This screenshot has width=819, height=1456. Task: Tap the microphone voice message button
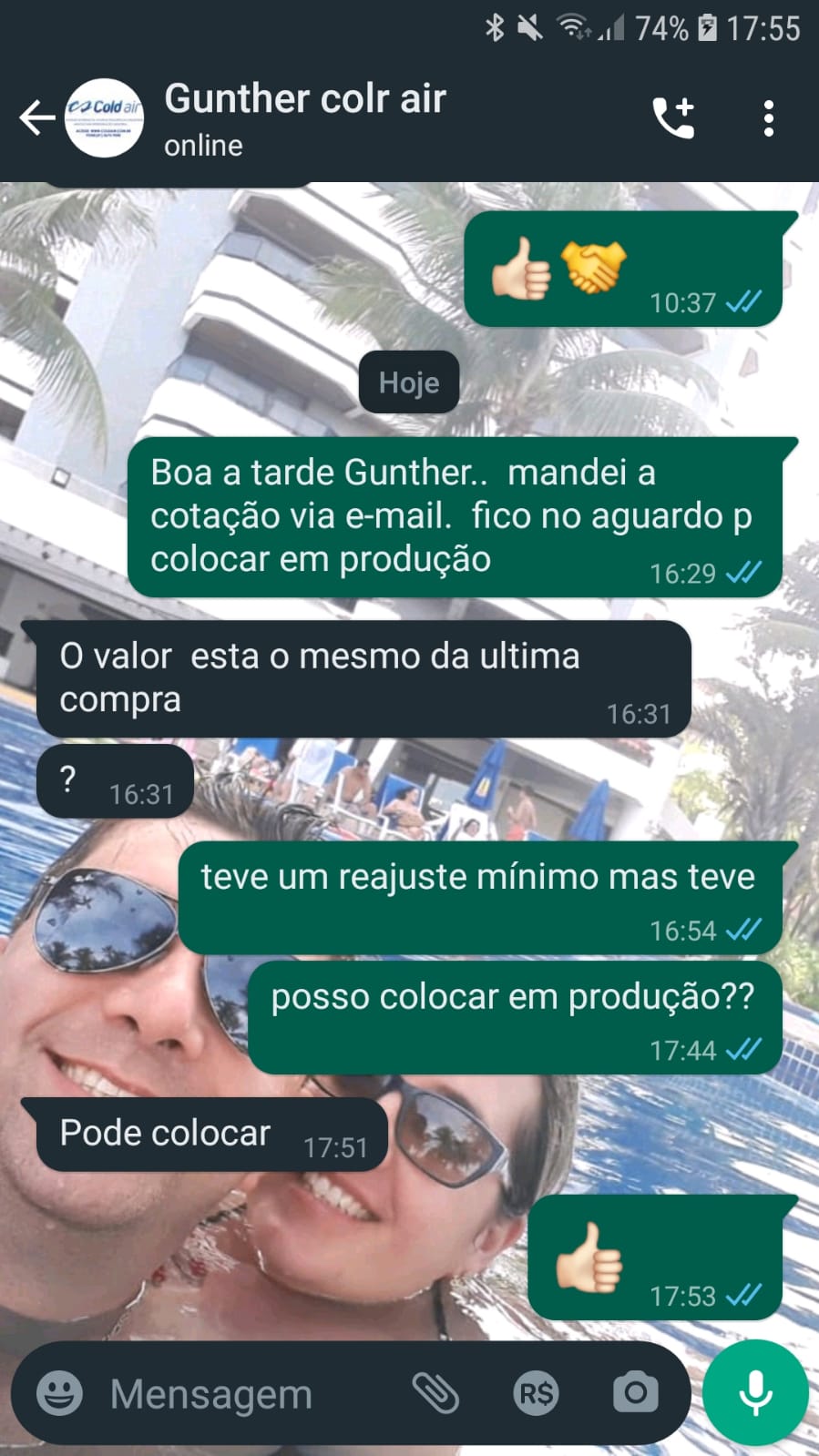[x=755, y=1393]
